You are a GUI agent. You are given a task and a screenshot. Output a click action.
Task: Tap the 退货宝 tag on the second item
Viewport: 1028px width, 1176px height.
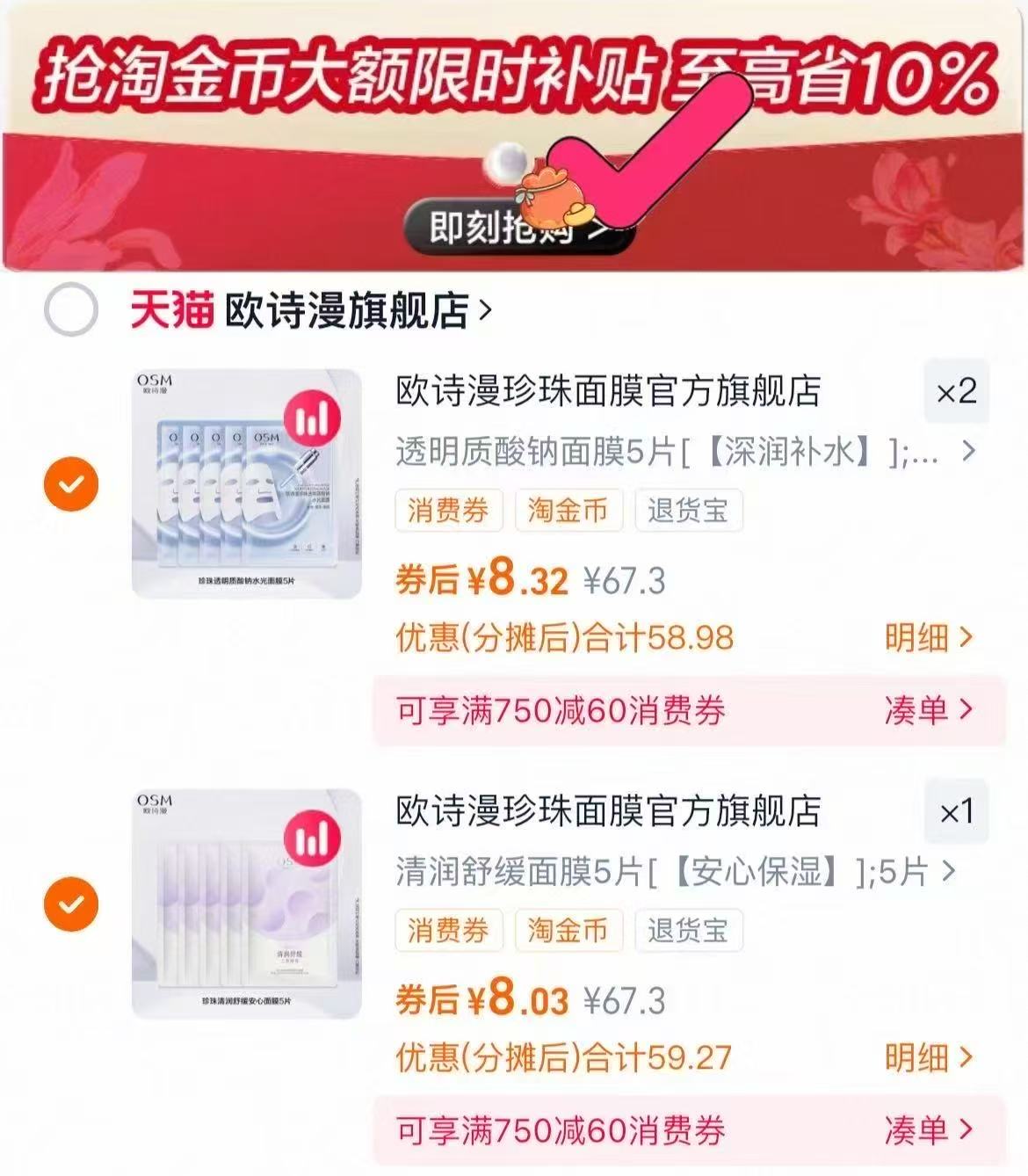[686, 931]
